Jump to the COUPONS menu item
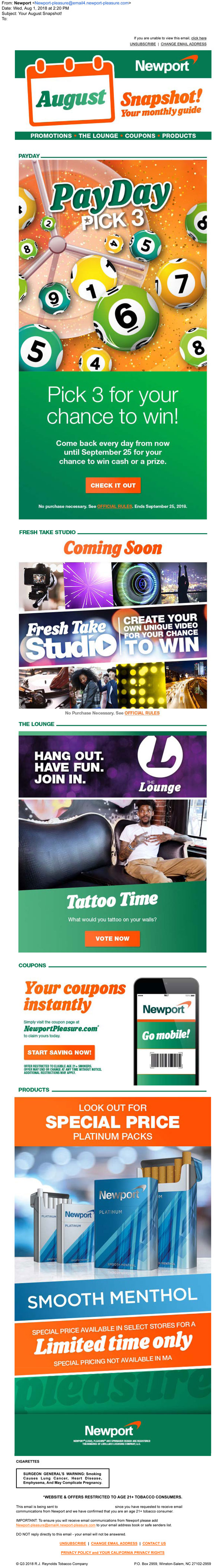Viewport: 223px width, 1568px height. [x=140, y=136]
